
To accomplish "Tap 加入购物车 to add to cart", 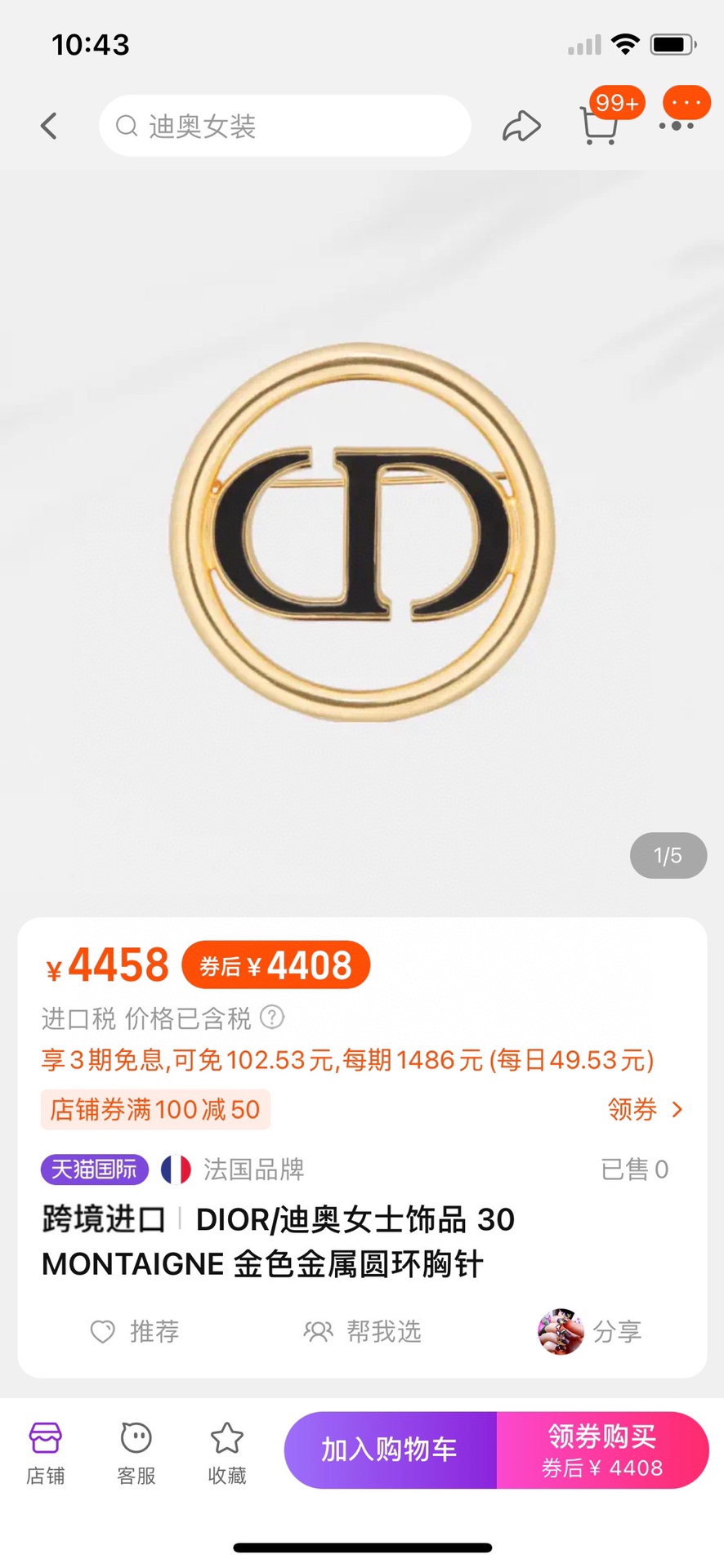I will click(x=390, y=1450).
